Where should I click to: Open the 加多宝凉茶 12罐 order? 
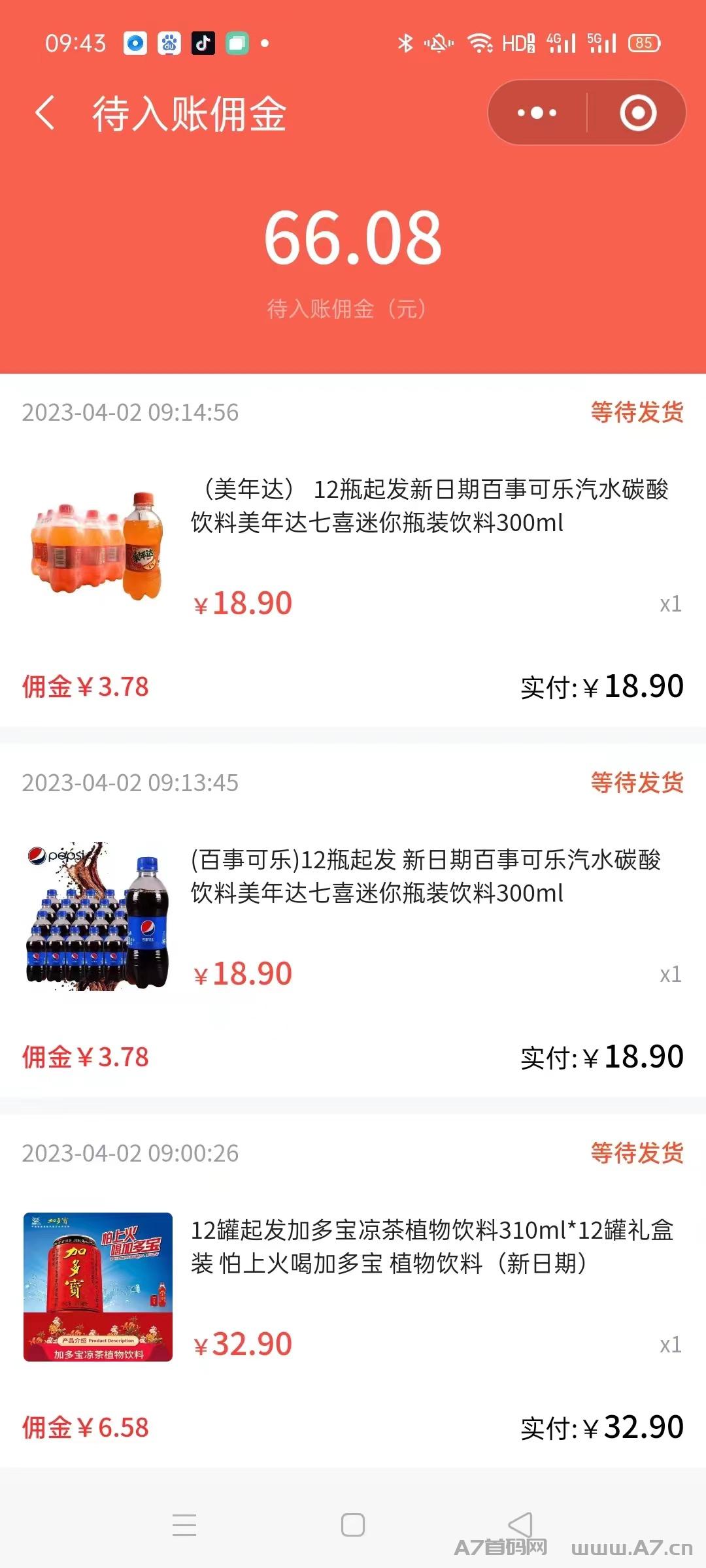pyautogui.click(x=353, y=1291)
